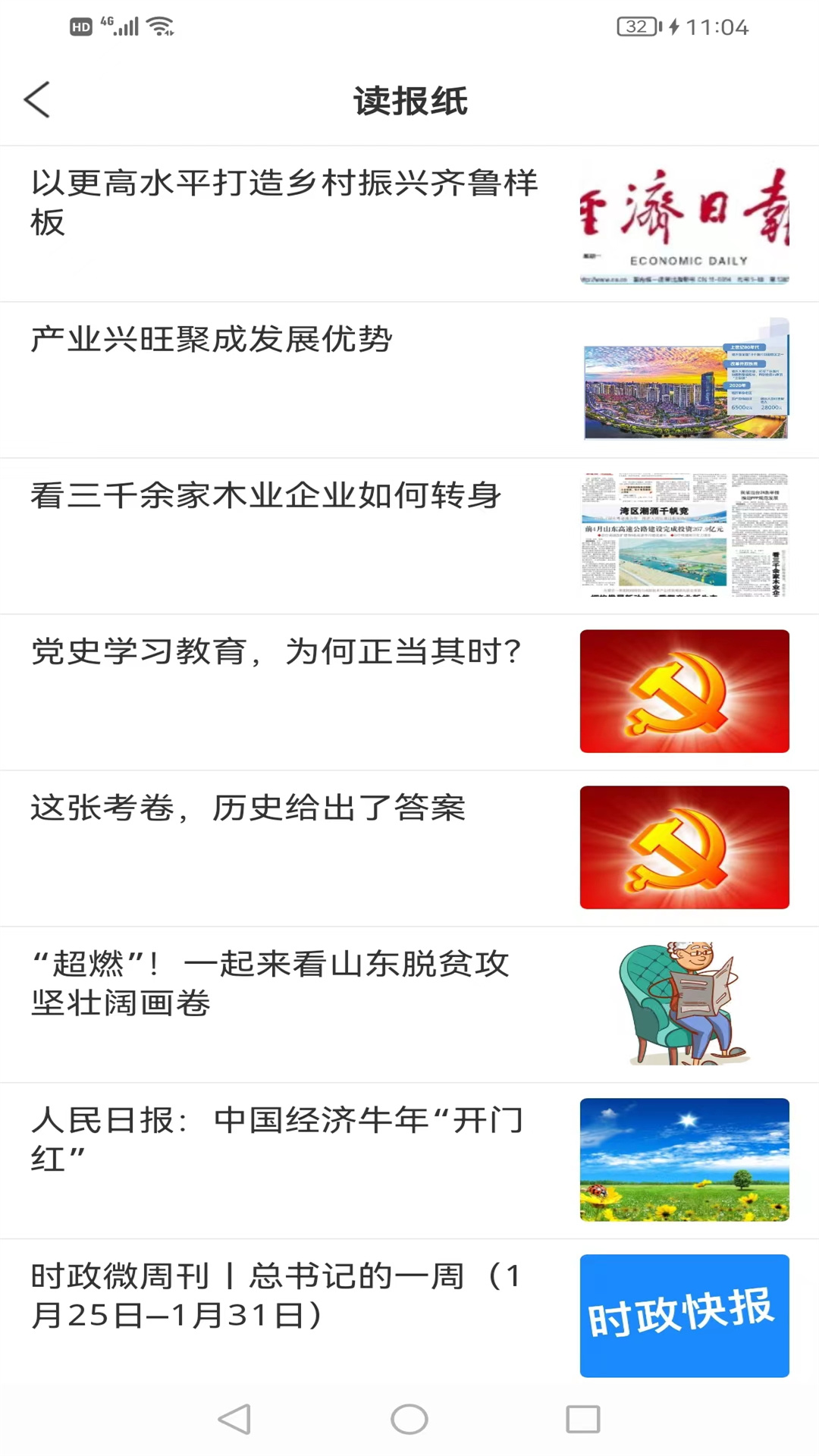Open the recent apps overview
The width and height of the screenshot is (819, 1456).
pos(583,1420)
